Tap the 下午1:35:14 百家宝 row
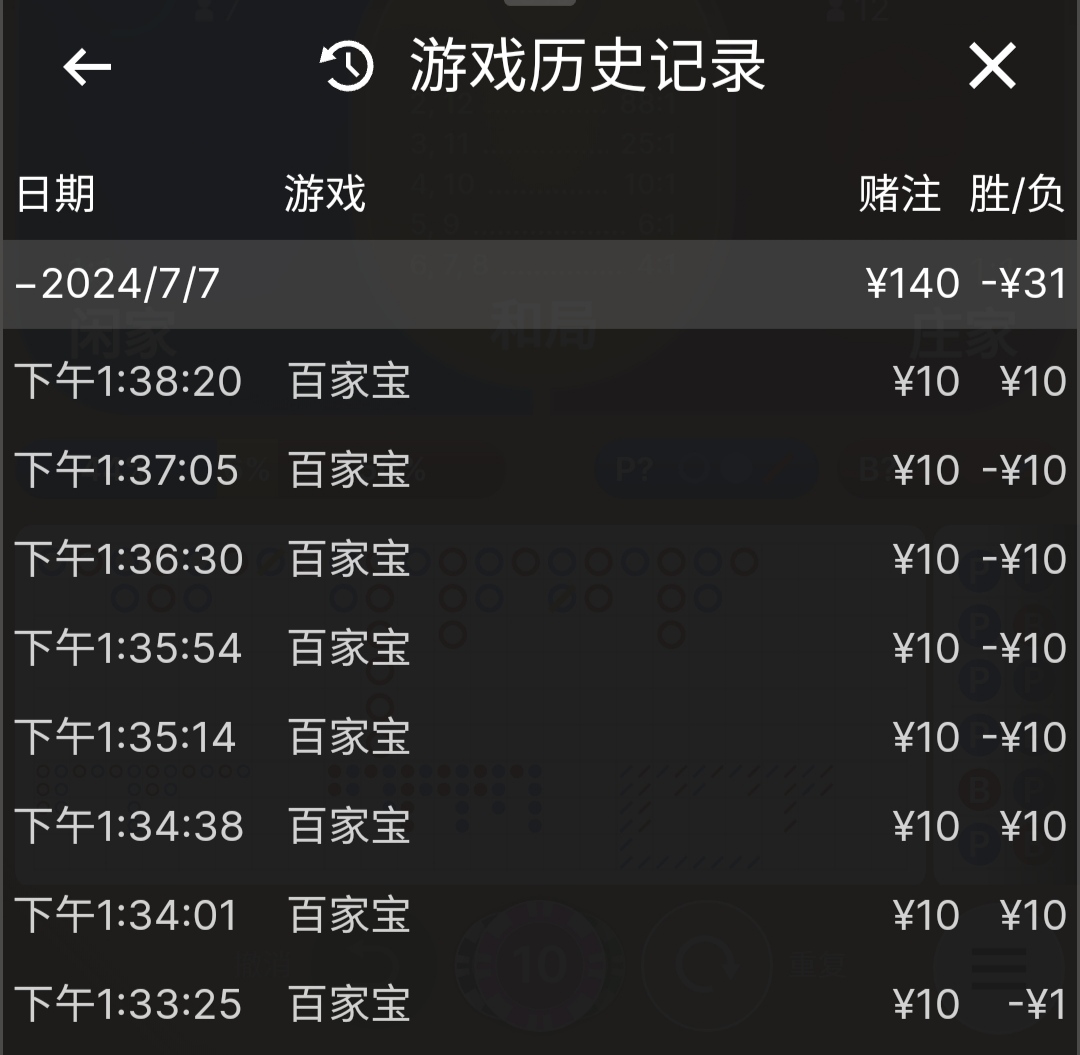 (540, 738)
